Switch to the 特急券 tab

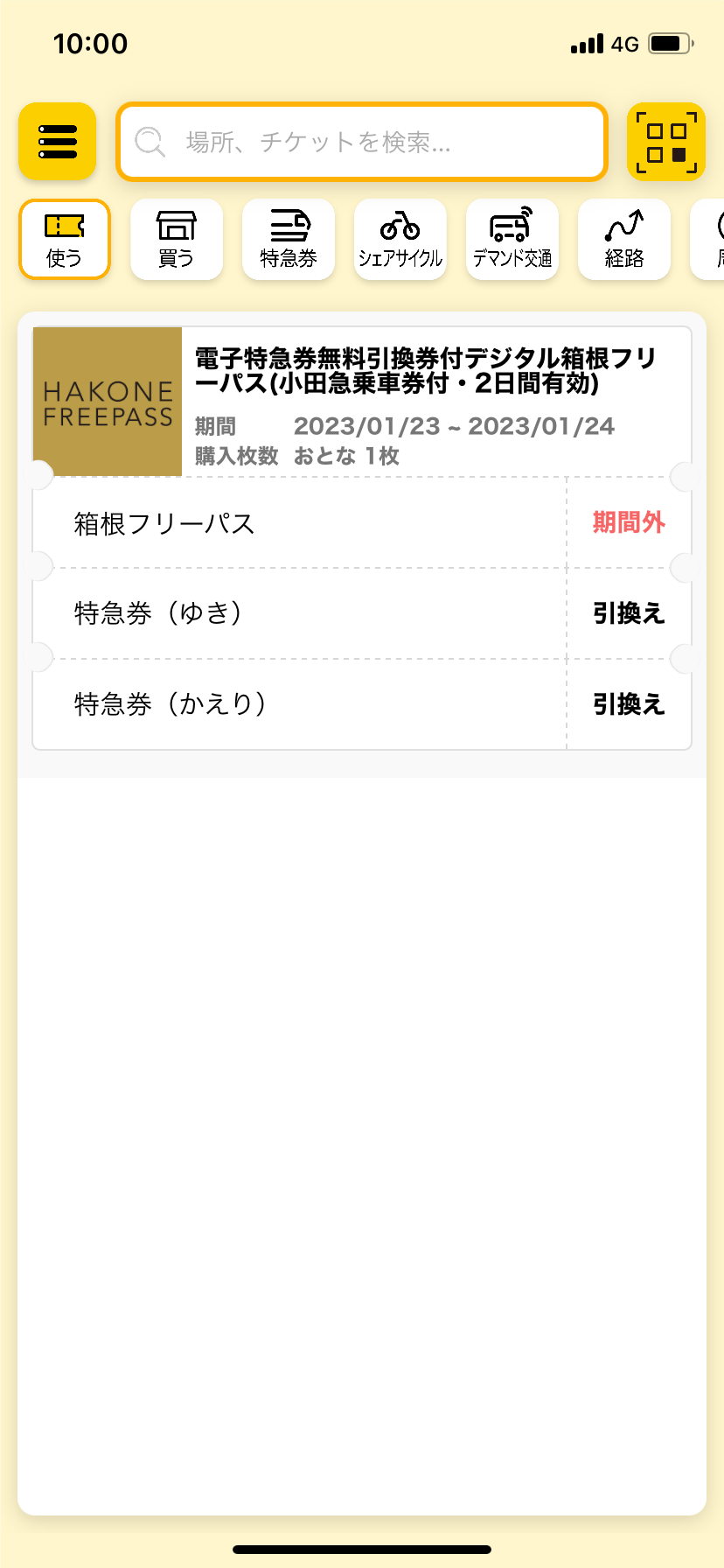tap(289, 239)
